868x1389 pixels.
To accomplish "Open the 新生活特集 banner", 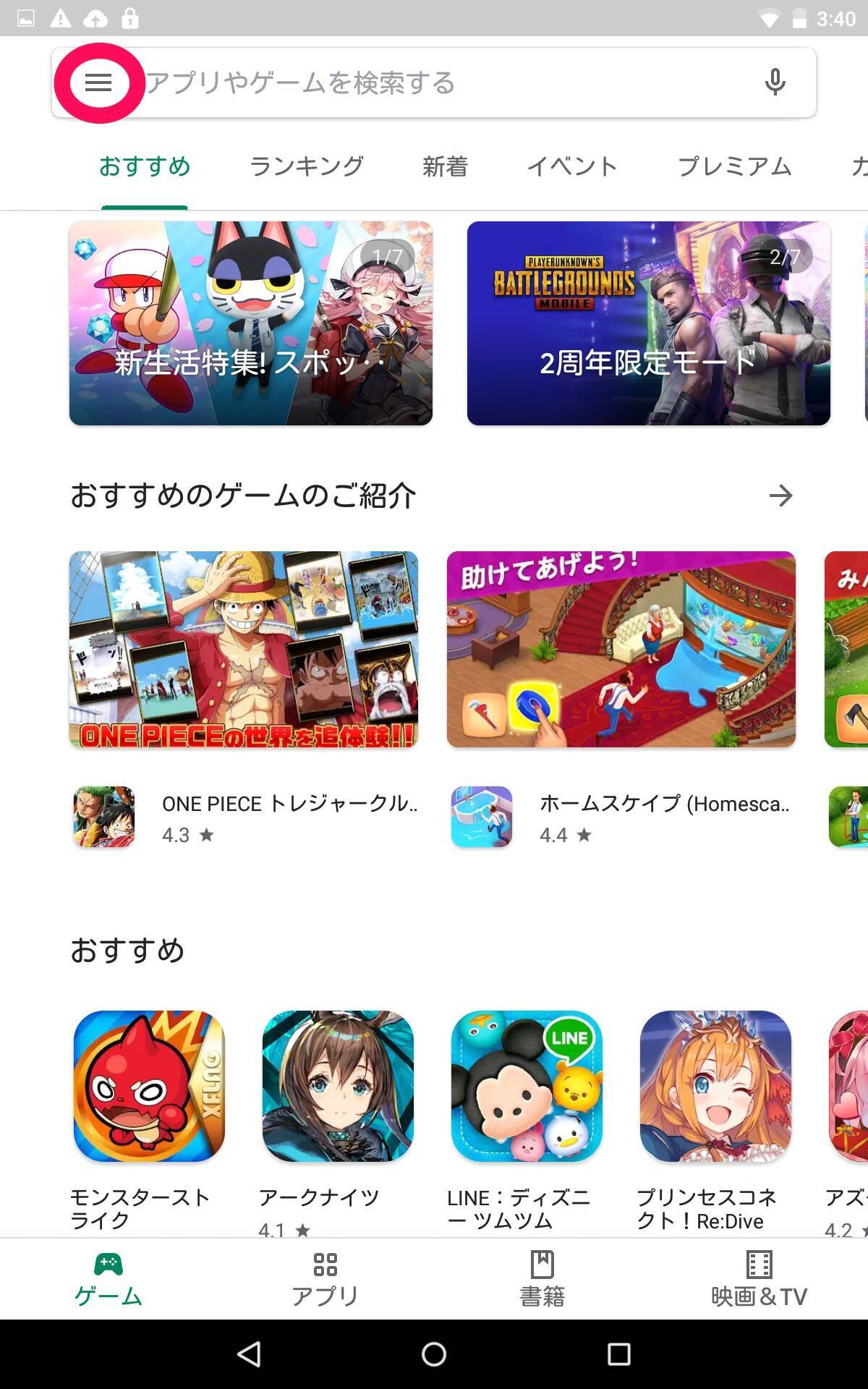I will [250, 323].
